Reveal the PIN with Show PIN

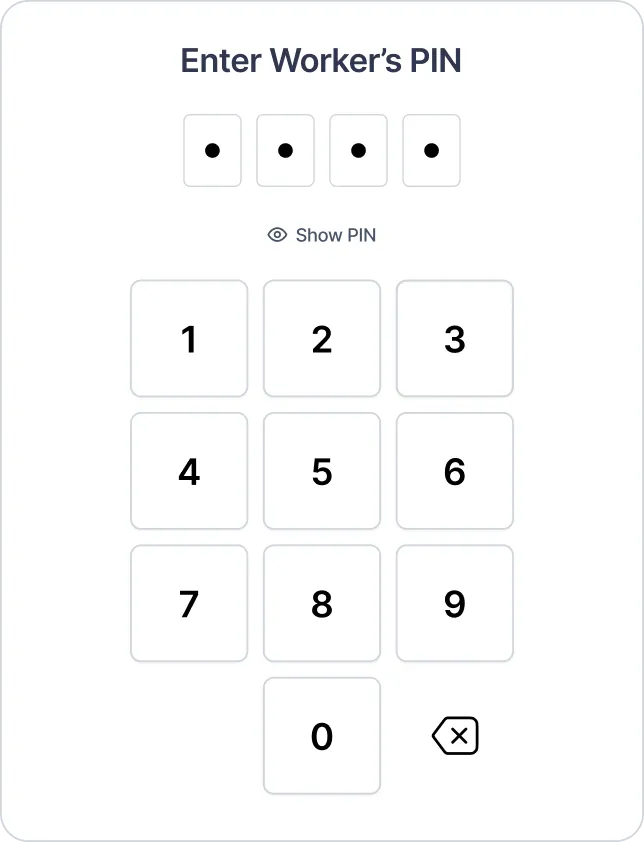(322, 235)
